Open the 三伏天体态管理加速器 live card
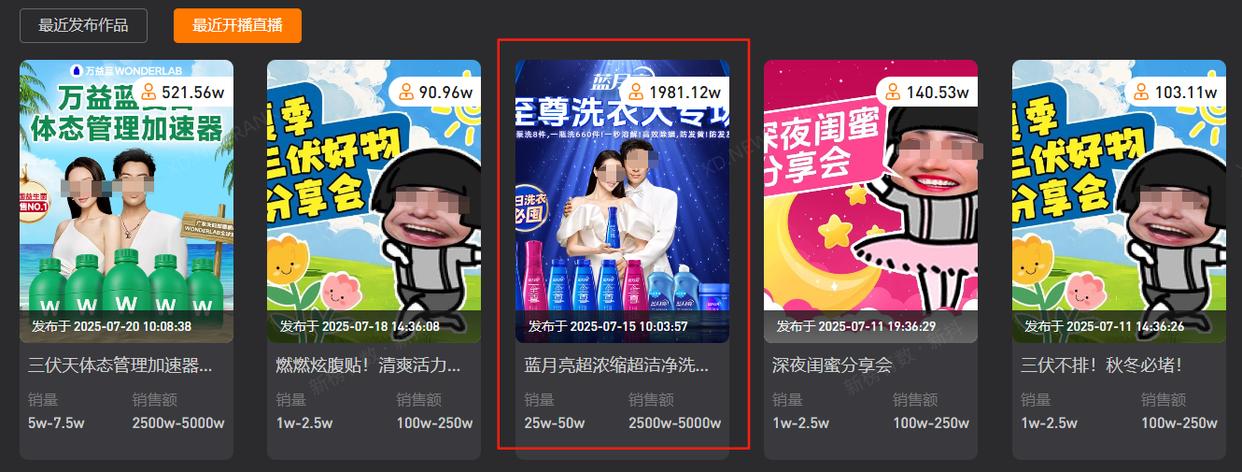The height and width of the screenshot is (472, 1242). pos(126,201)
